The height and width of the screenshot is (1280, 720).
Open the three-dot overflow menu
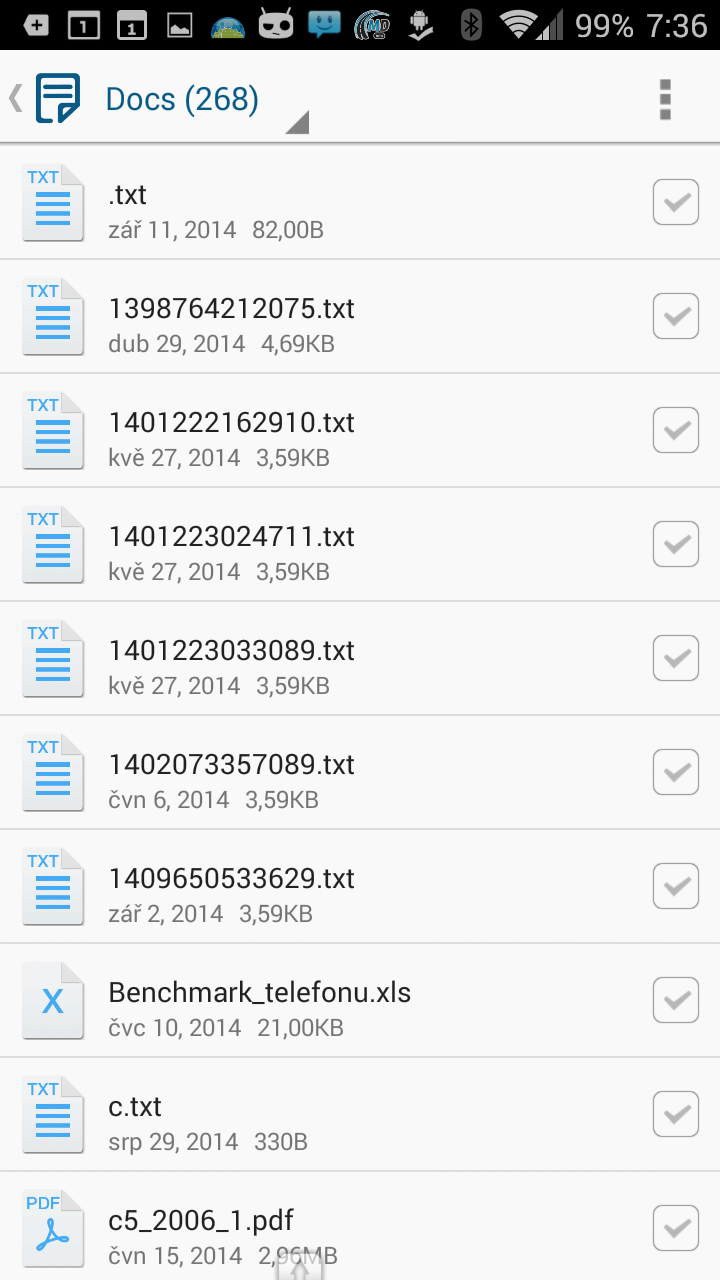coord(665,99)
